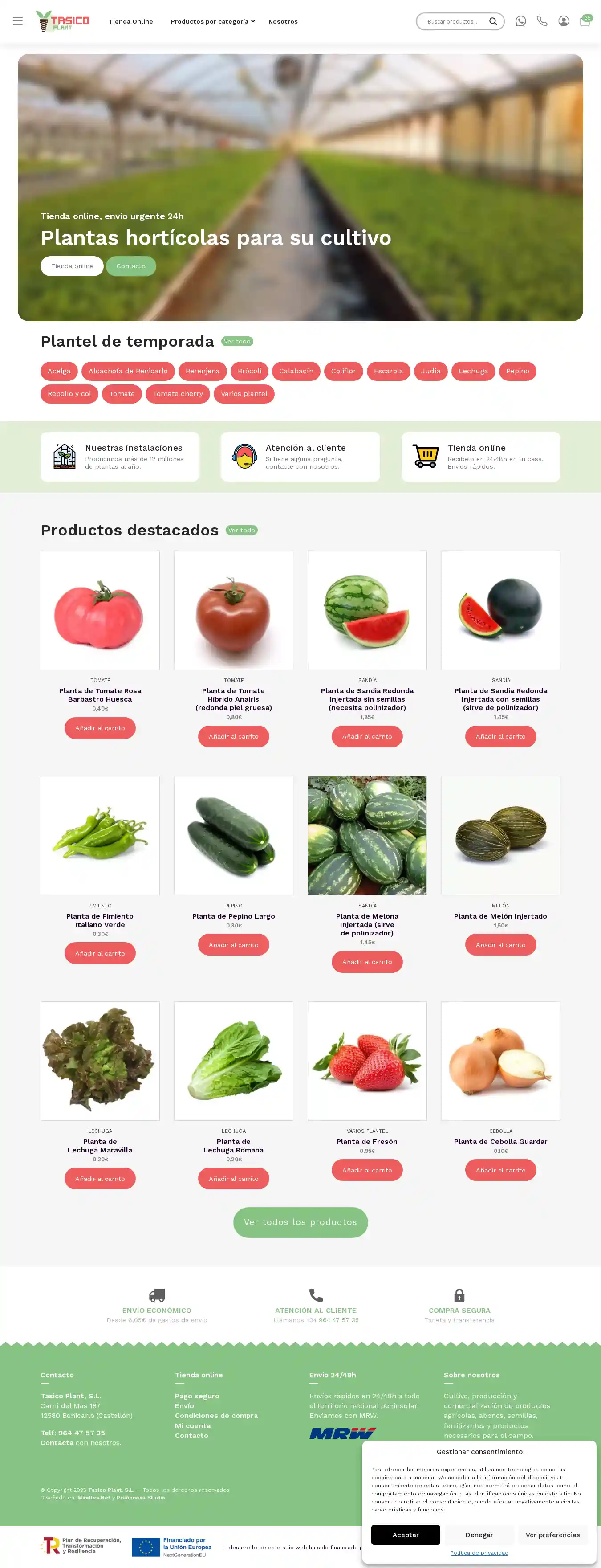The width and height of the screenshot is (601, 1568).
Task: Add Planta de Tomate Rosa Barbastro to cart
Action: coord(100,728)
